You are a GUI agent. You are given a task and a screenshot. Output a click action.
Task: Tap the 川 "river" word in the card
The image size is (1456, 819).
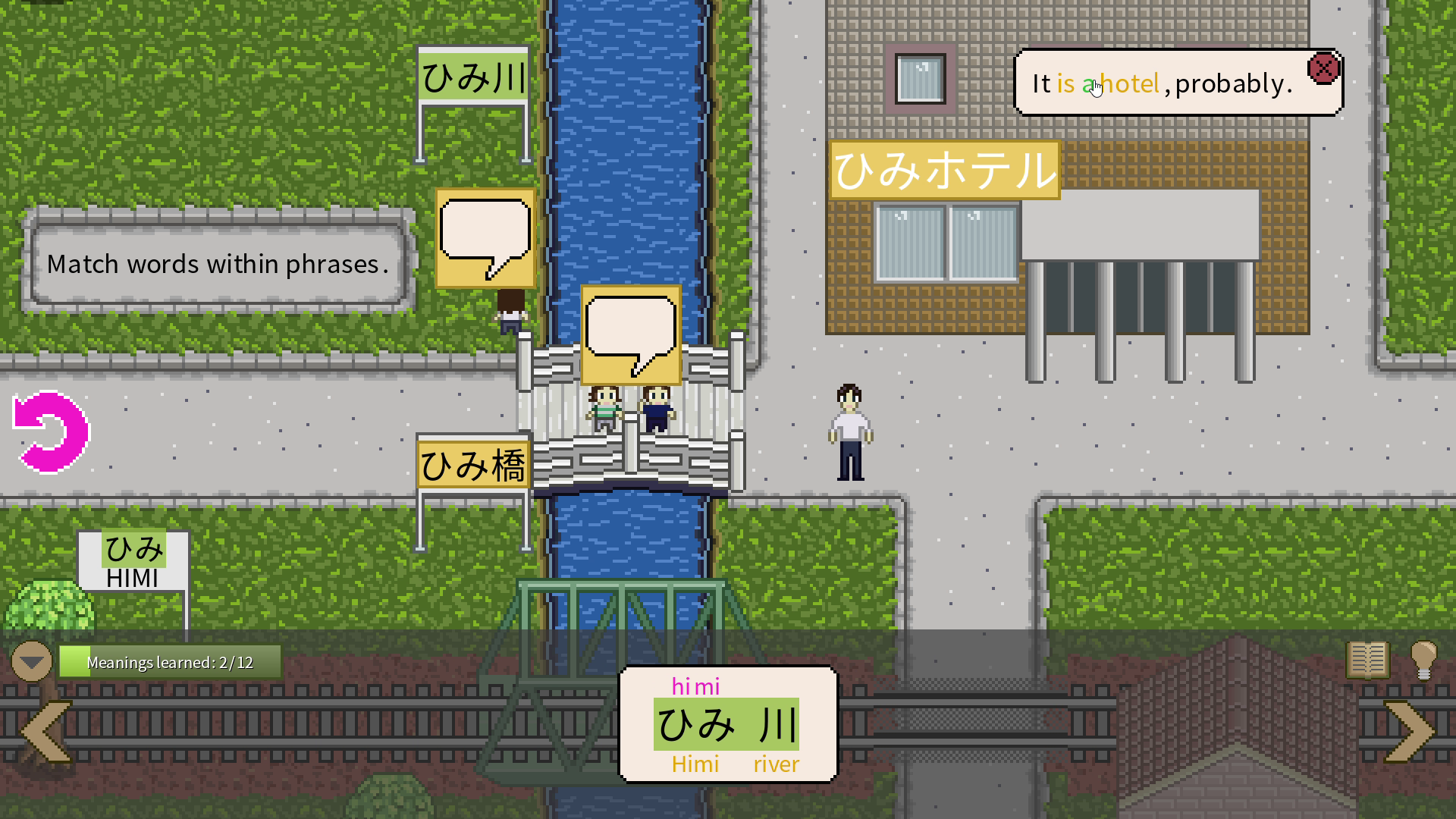(777, 725)
